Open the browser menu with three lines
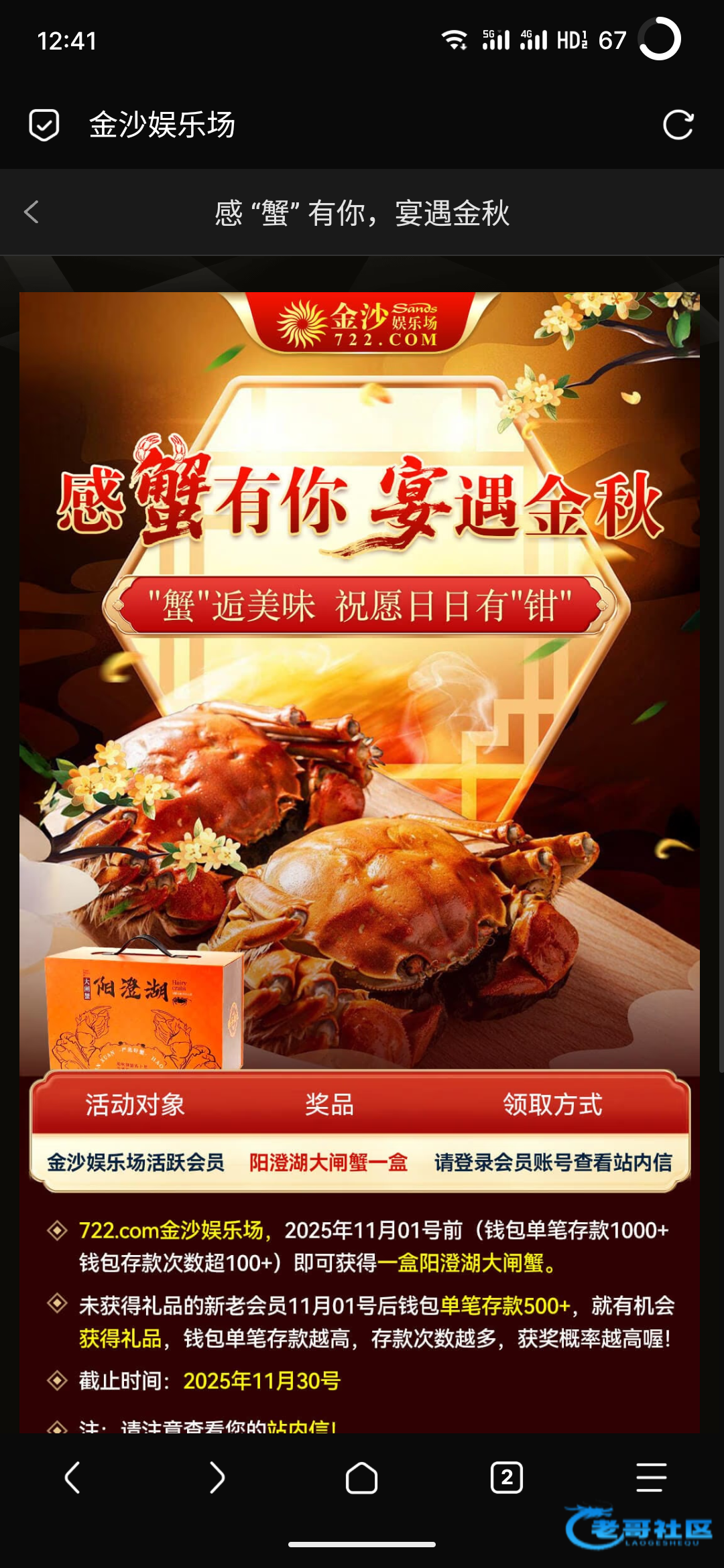This screenshot has height=1568, width=724. (x=651, y=1478)
